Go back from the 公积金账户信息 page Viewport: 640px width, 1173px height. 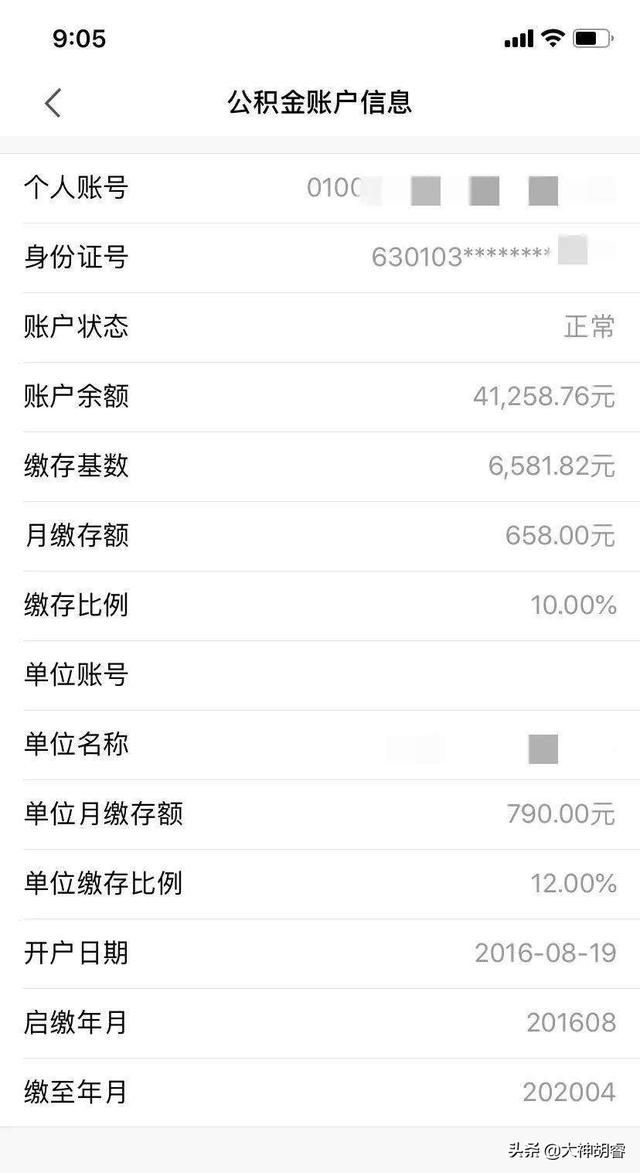[x=52, y=102]
